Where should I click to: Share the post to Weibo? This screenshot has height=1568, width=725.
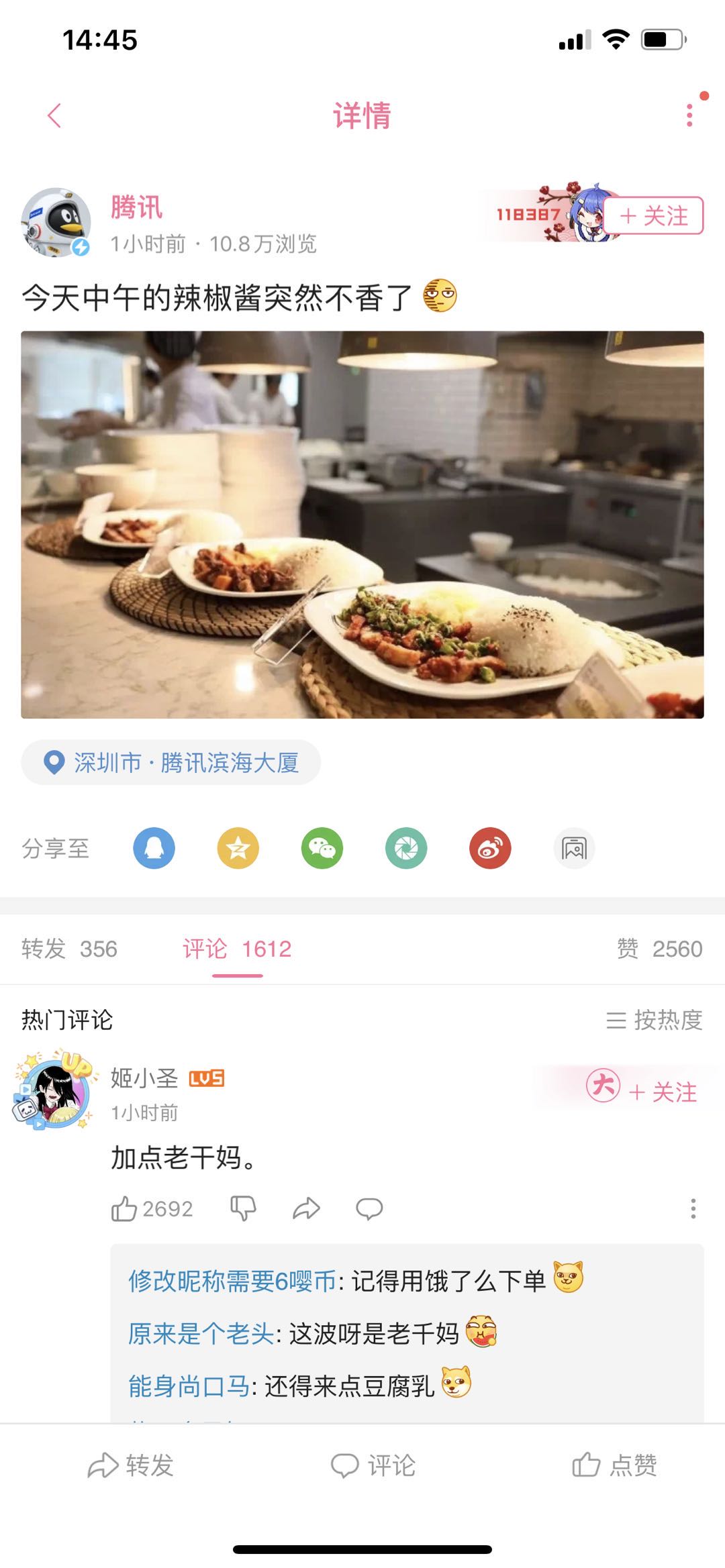(x=490, y=849)
